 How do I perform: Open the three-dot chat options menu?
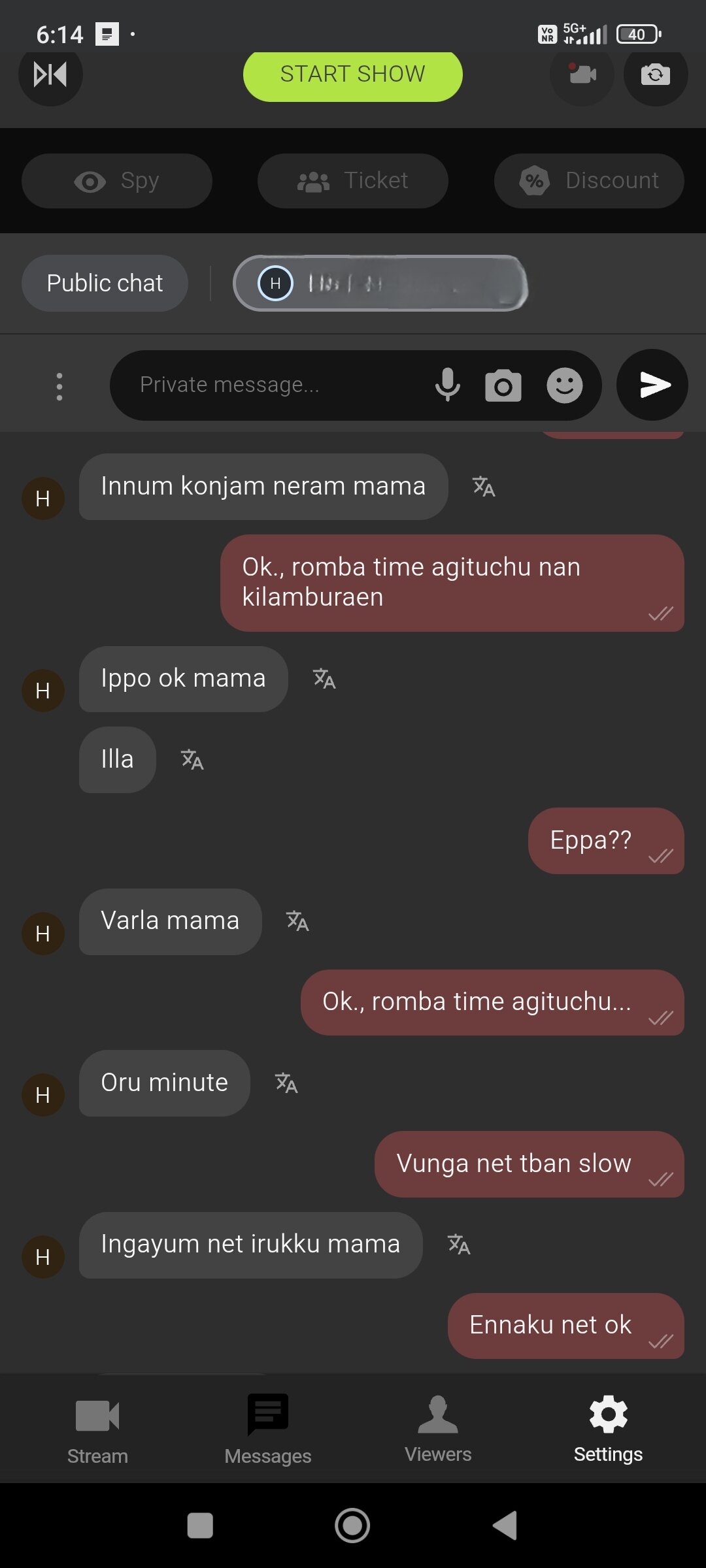(59, 386)
